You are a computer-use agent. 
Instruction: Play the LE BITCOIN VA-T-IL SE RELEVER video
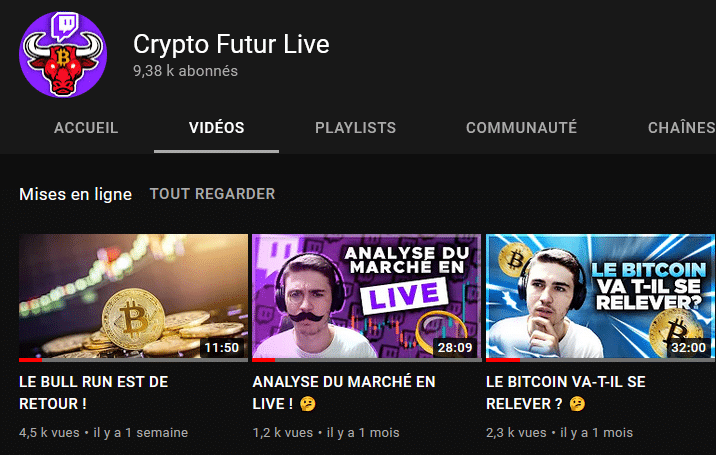click(598, 297)
